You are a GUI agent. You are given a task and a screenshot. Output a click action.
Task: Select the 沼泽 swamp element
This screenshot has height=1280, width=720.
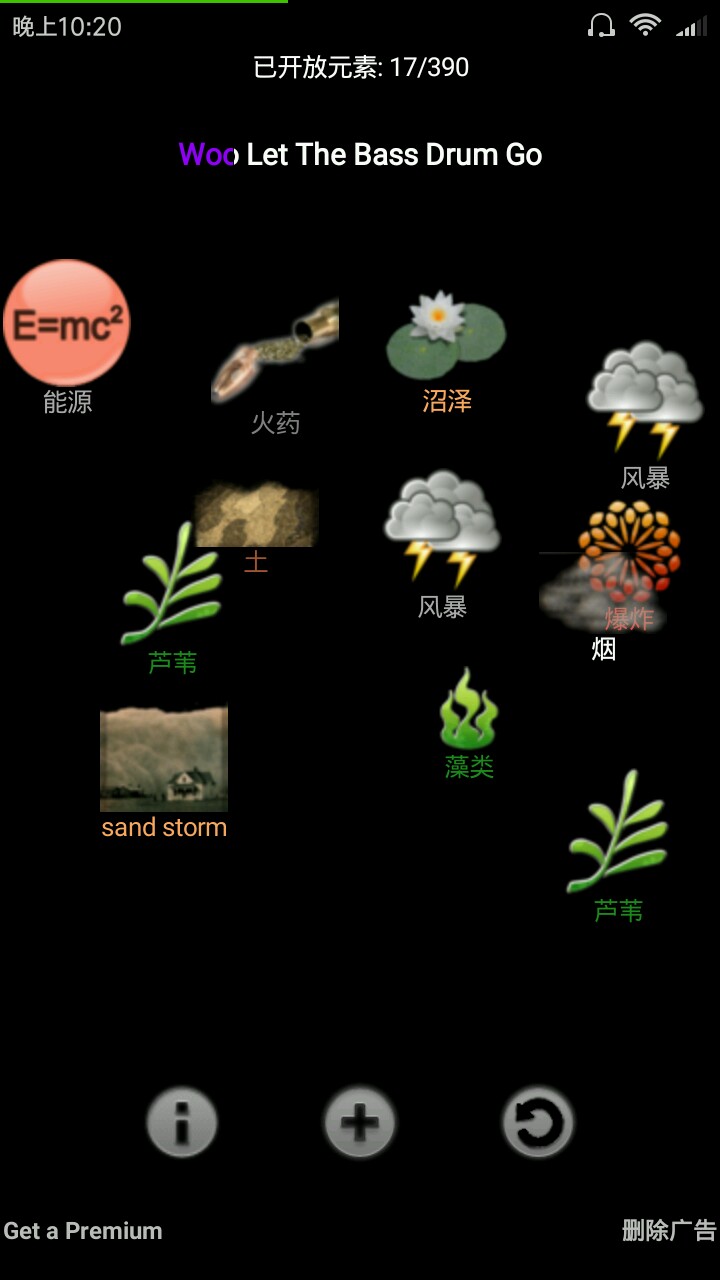446,337
